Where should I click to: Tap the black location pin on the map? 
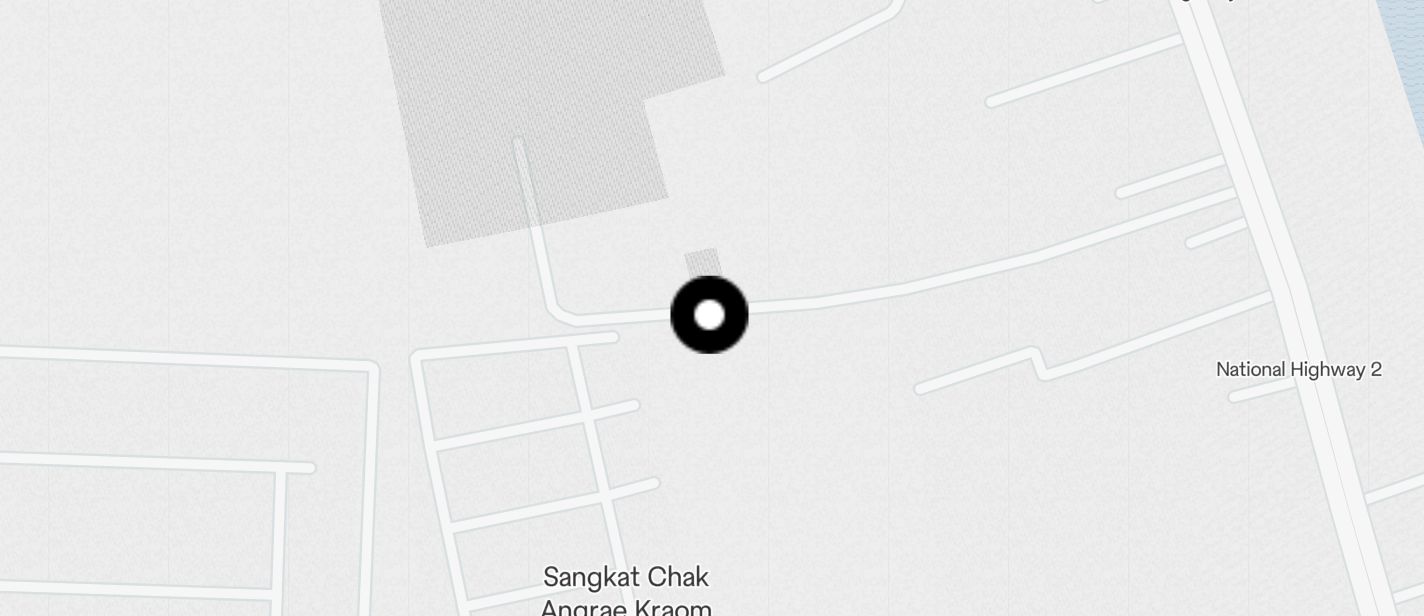pos(709,315)
